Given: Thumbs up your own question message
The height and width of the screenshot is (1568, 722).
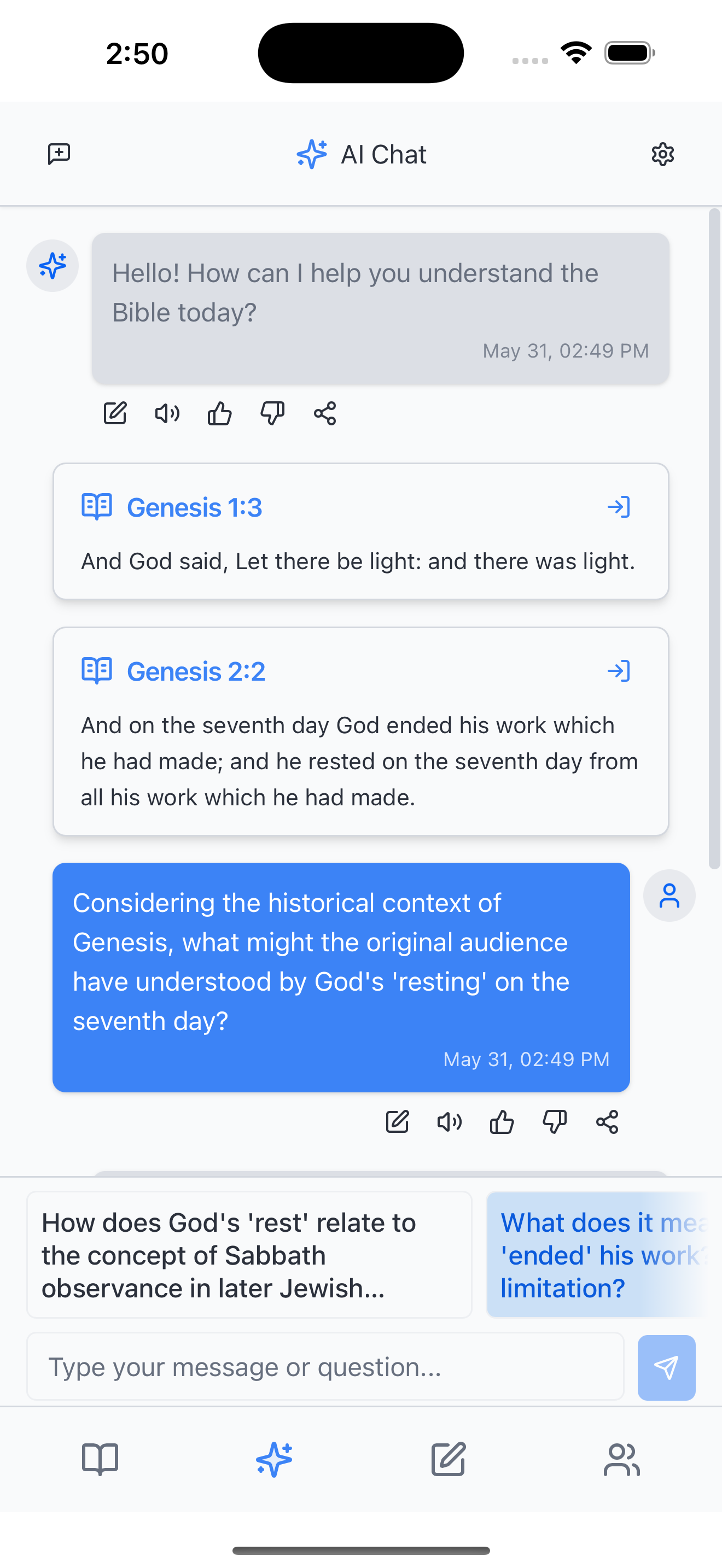Looking at the screenshot, I should point(501,1122).
